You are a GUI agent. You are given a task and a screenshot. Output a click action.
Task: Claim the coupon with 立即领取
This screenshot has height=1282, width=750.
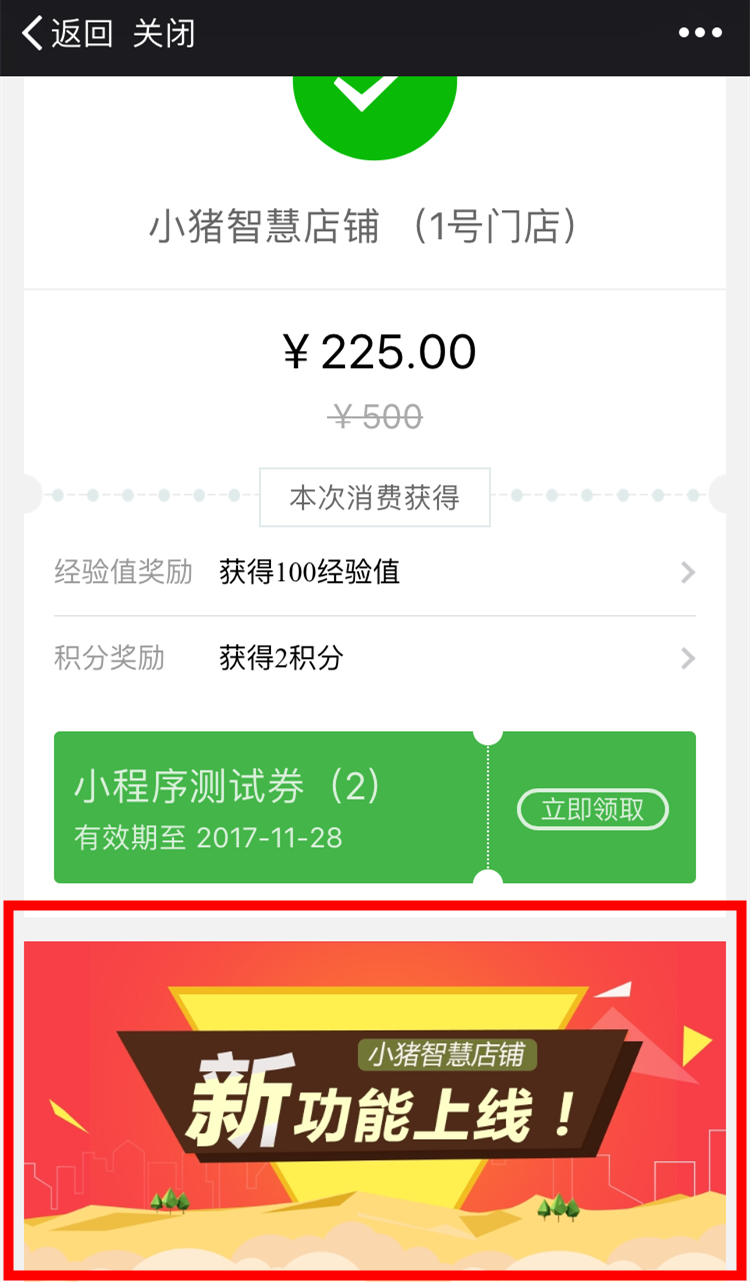592,809
